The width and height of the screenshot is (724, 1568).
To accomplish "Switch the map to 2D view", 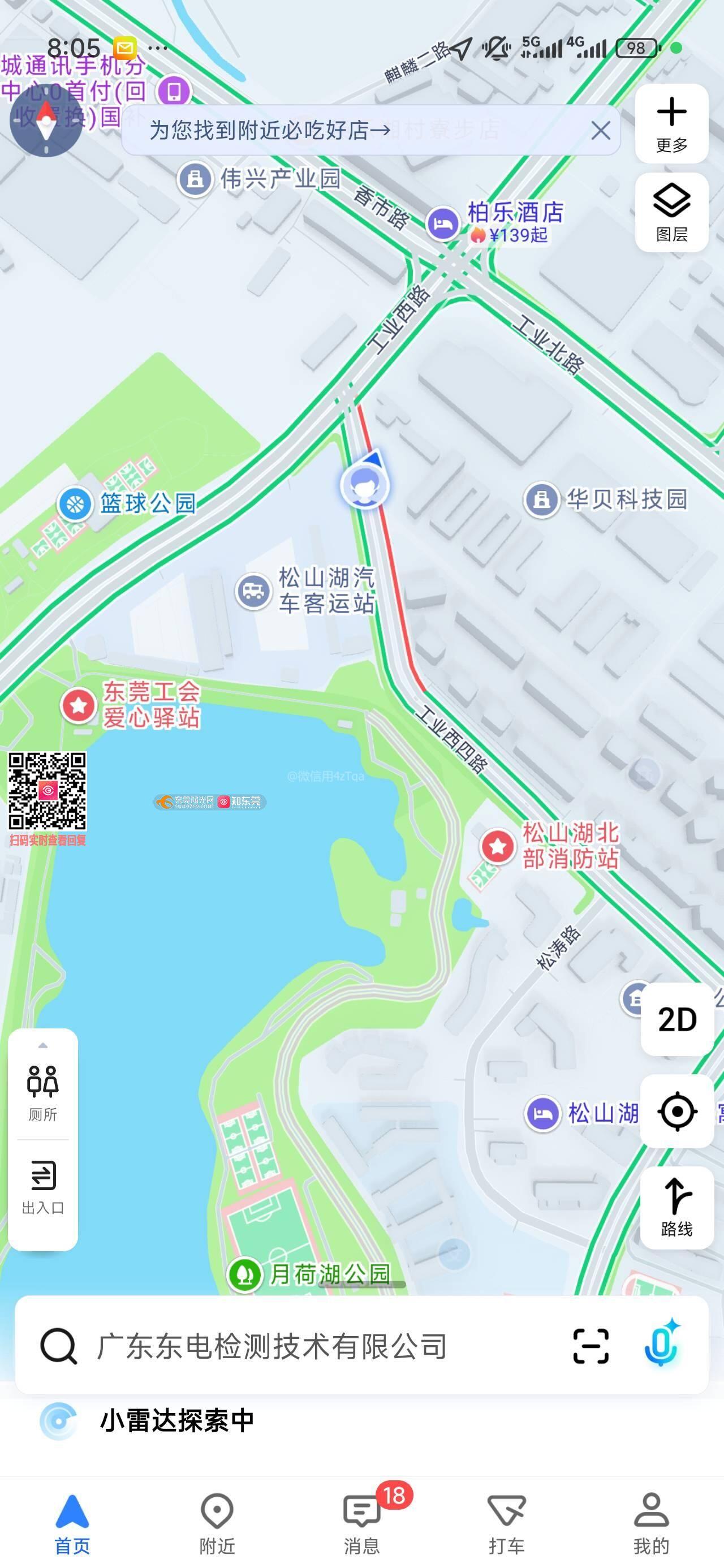I will coord(676,1019).
